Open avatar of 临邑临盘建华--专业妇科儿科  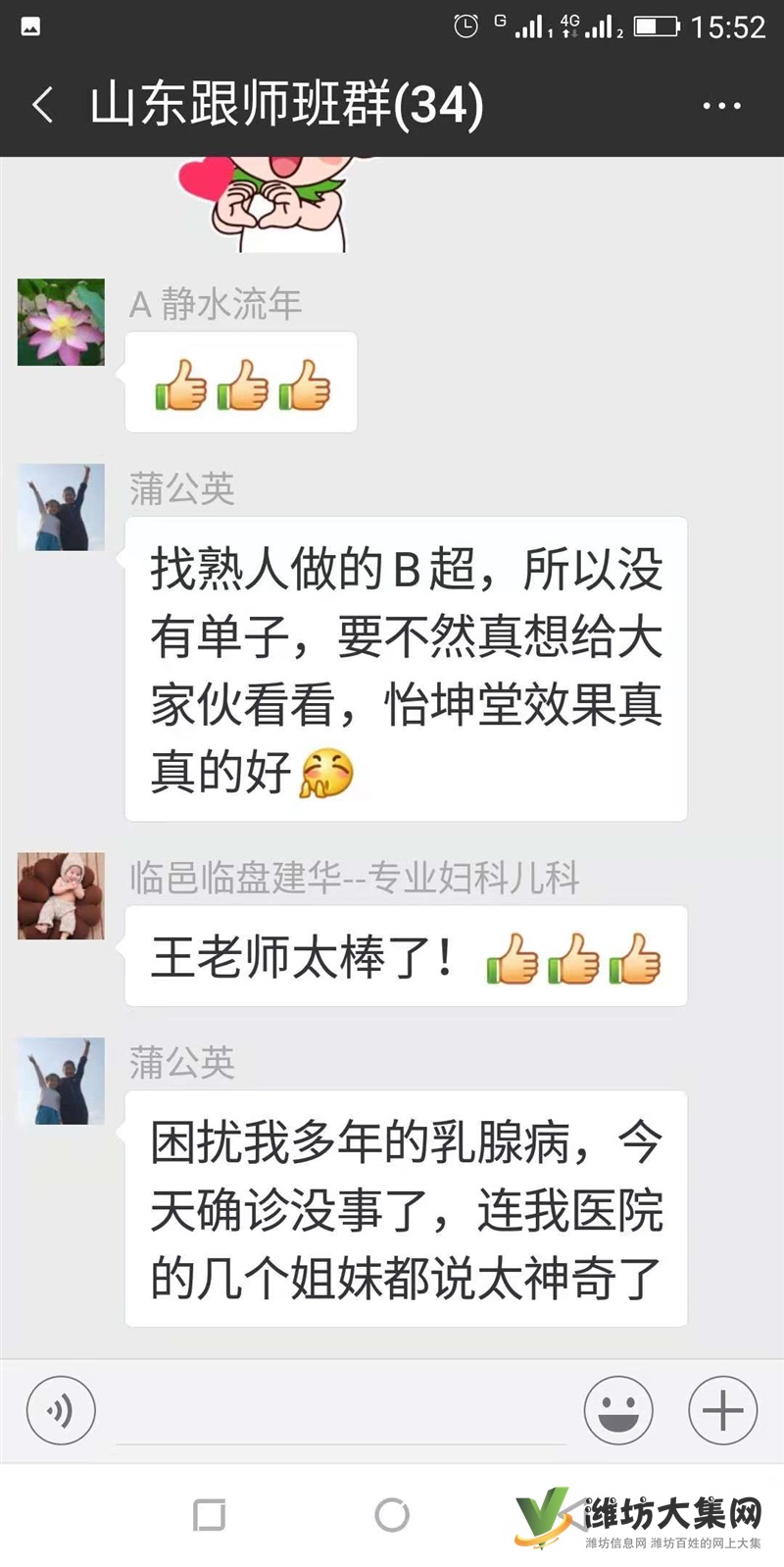61,895
